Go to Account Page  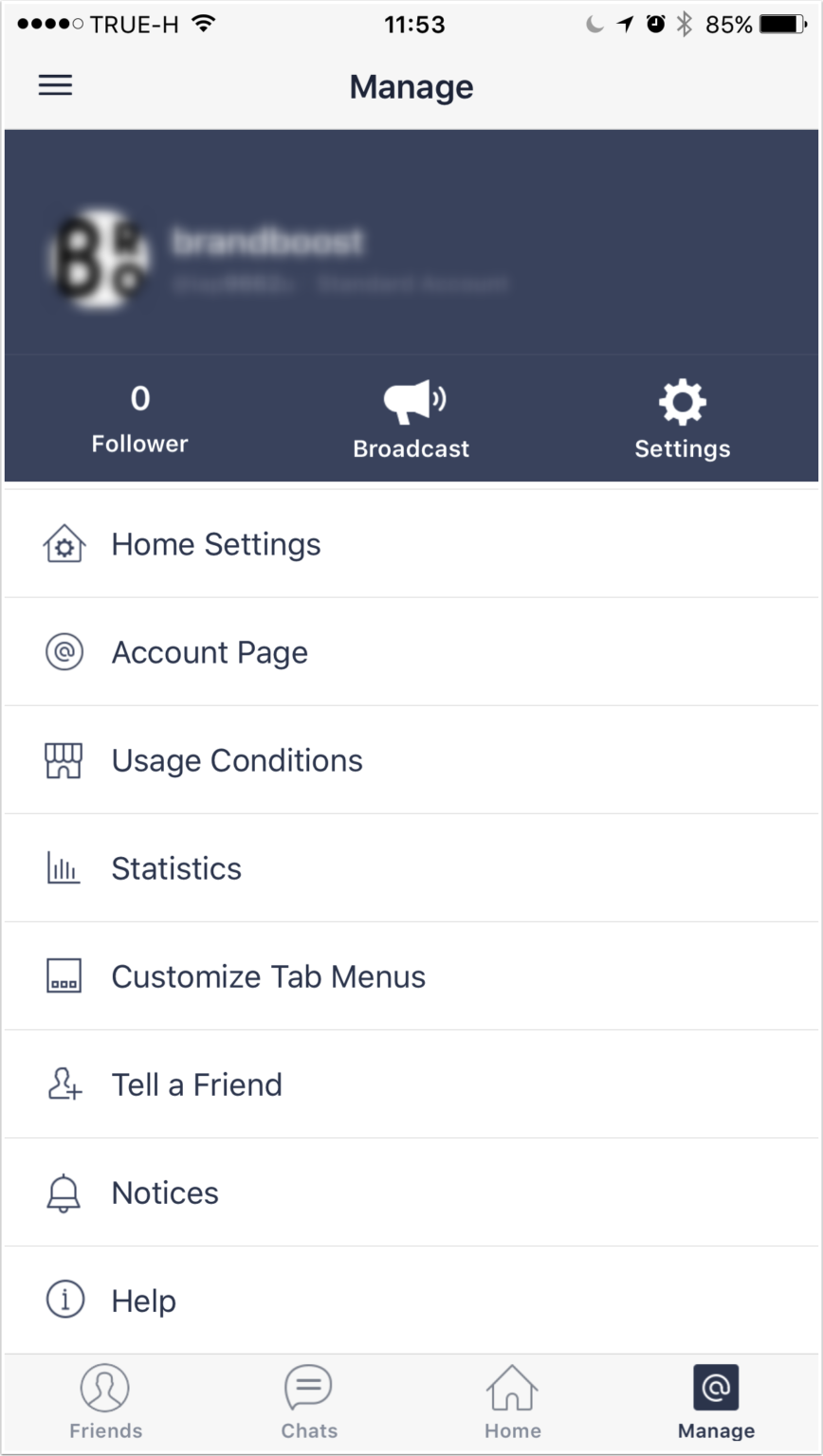[x=411, y=652]
